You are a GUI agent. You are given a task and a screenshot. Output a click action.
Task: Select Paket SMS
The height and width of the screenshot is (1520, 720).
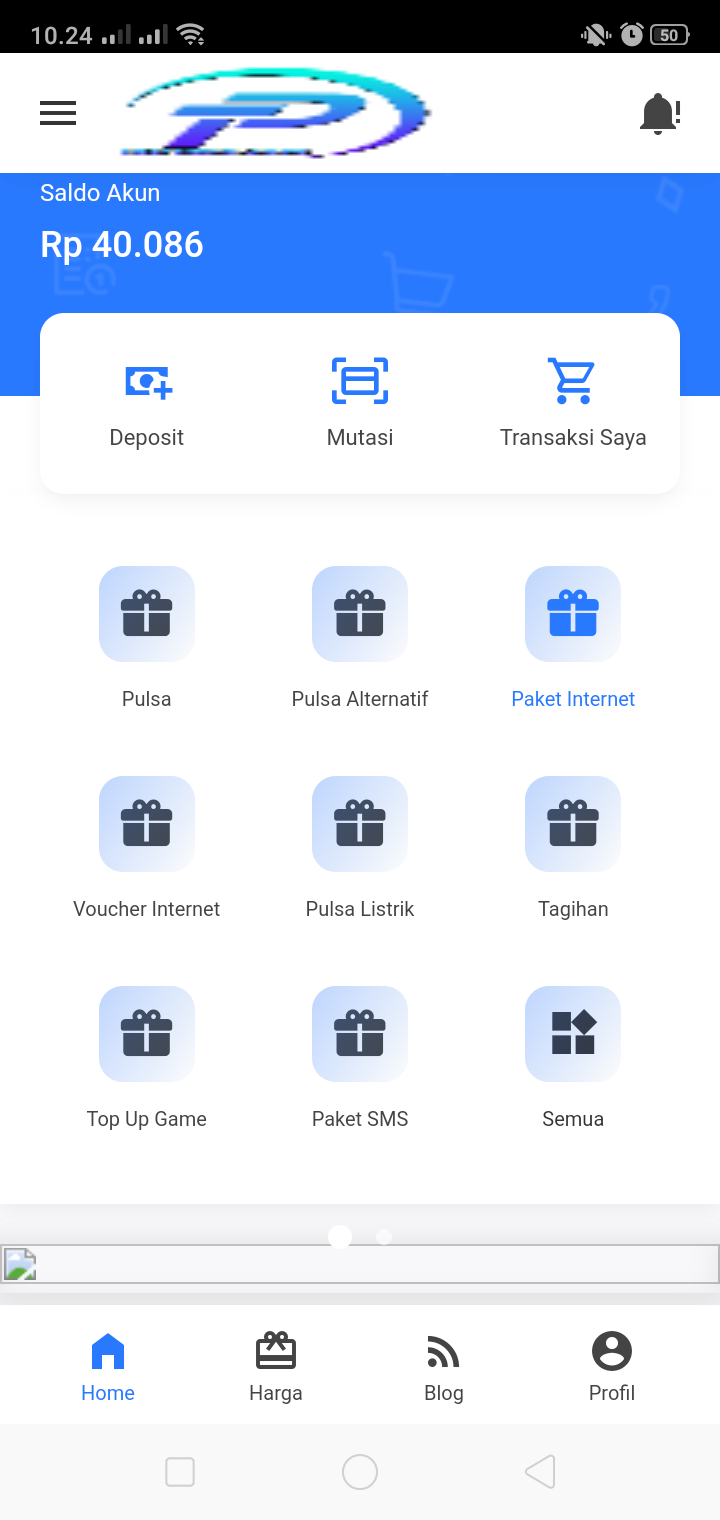(x=360, y=1035)
